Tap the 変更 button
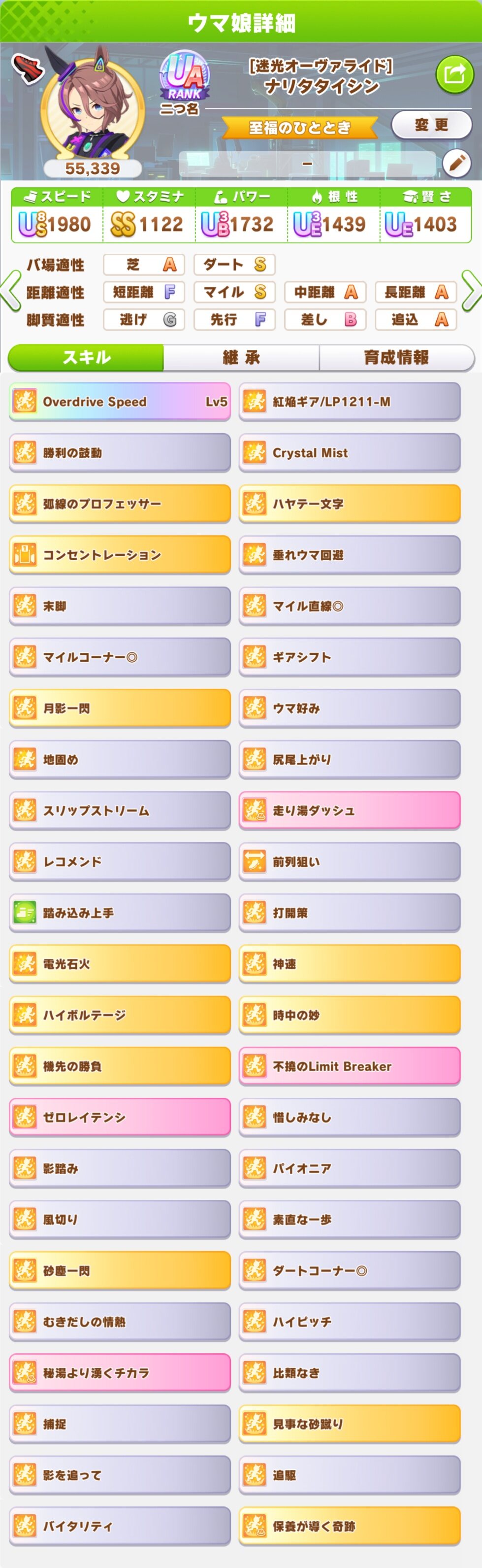Viewport: 482px width, 1568px height. (x=432, y=125)
